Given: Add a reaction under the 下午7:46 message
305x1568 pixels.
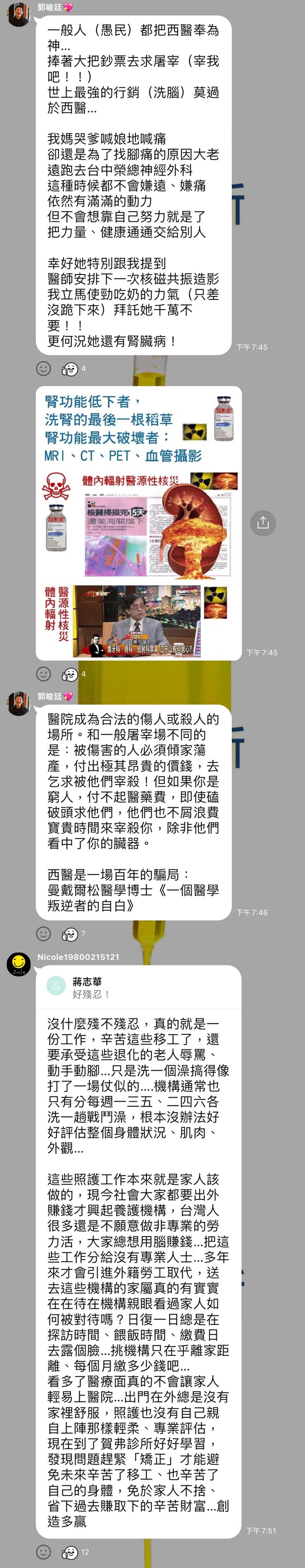Looking at the screenshot, I should 43,933.
